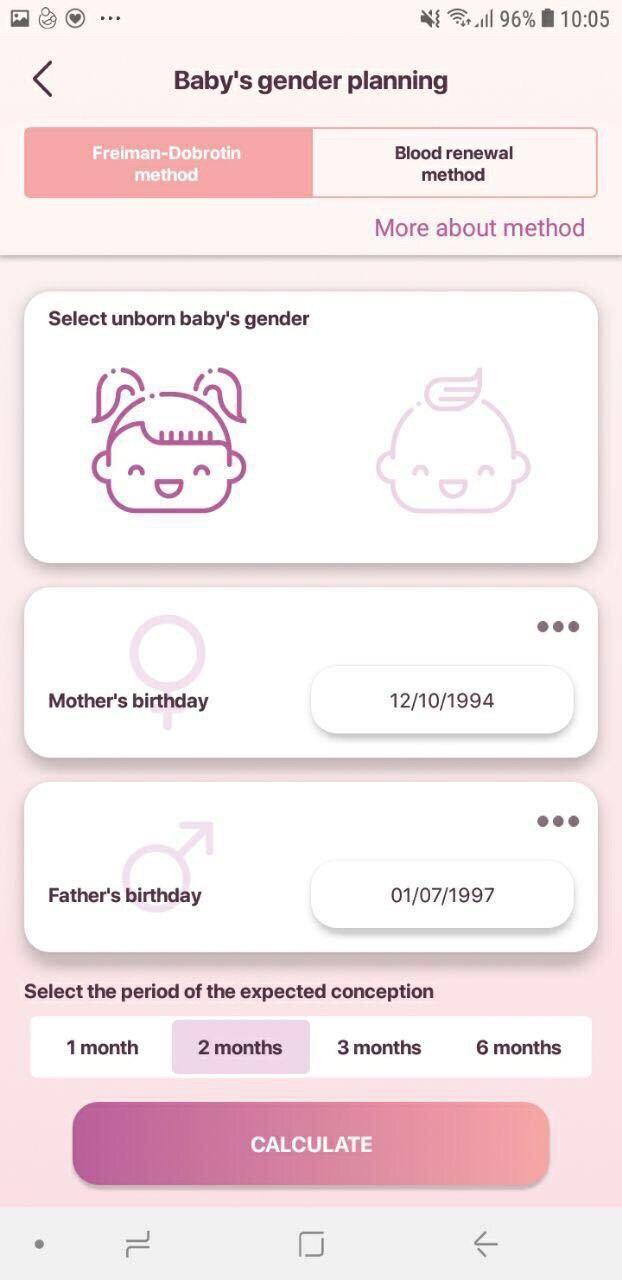Screen dimensions: 622x1280
Task: Open options dots in Mother's birthday card
Action: [557, 627]
